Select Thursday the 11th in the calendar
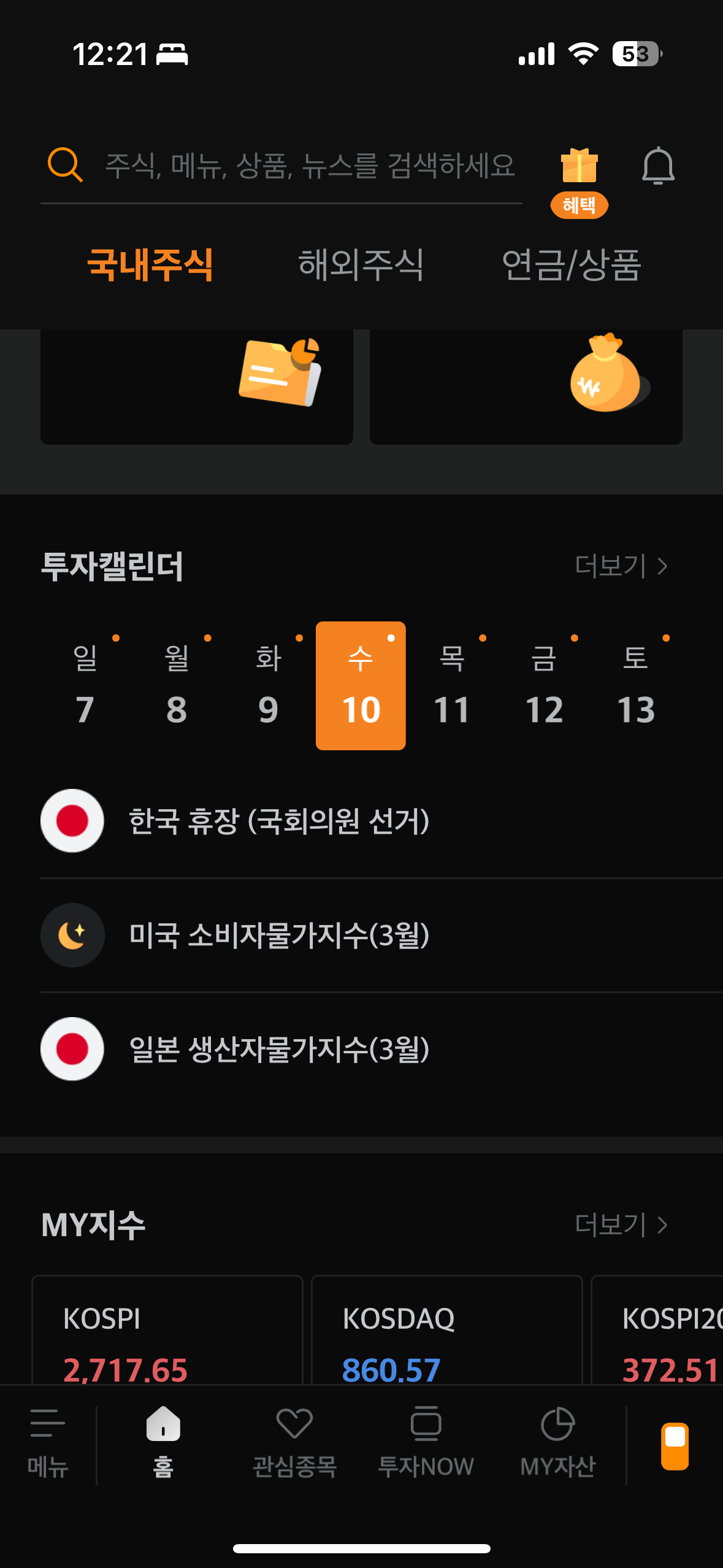The height and width of the screenshot is (1568, 723). tap(452, 685)
